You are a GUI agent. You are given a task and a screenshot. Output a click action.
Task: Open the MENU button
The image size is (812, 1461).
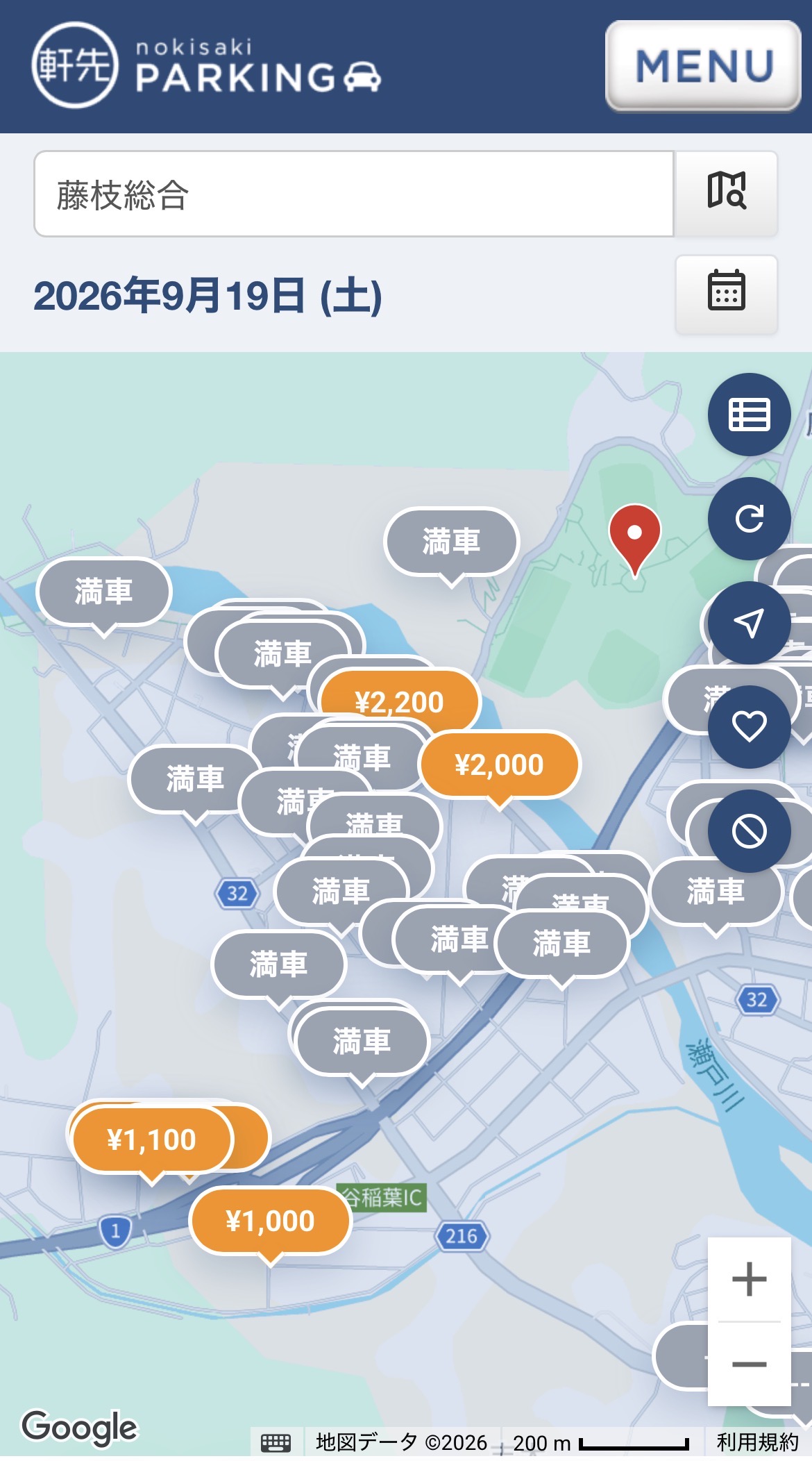tap(703, 66)
